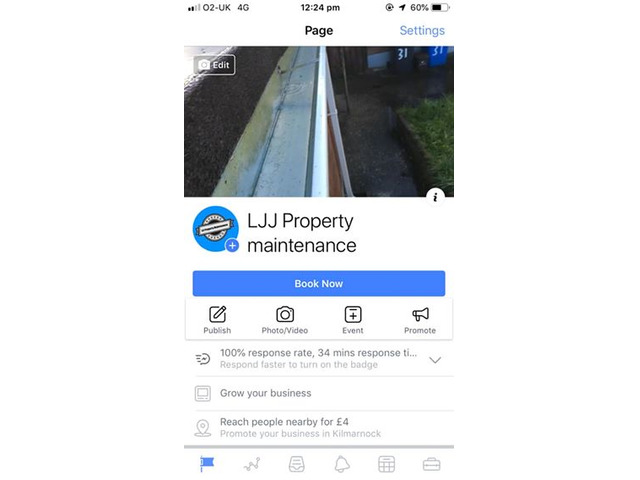Tap the Book Now button
This screenshot has height=480, width=640.
[319, 284]
